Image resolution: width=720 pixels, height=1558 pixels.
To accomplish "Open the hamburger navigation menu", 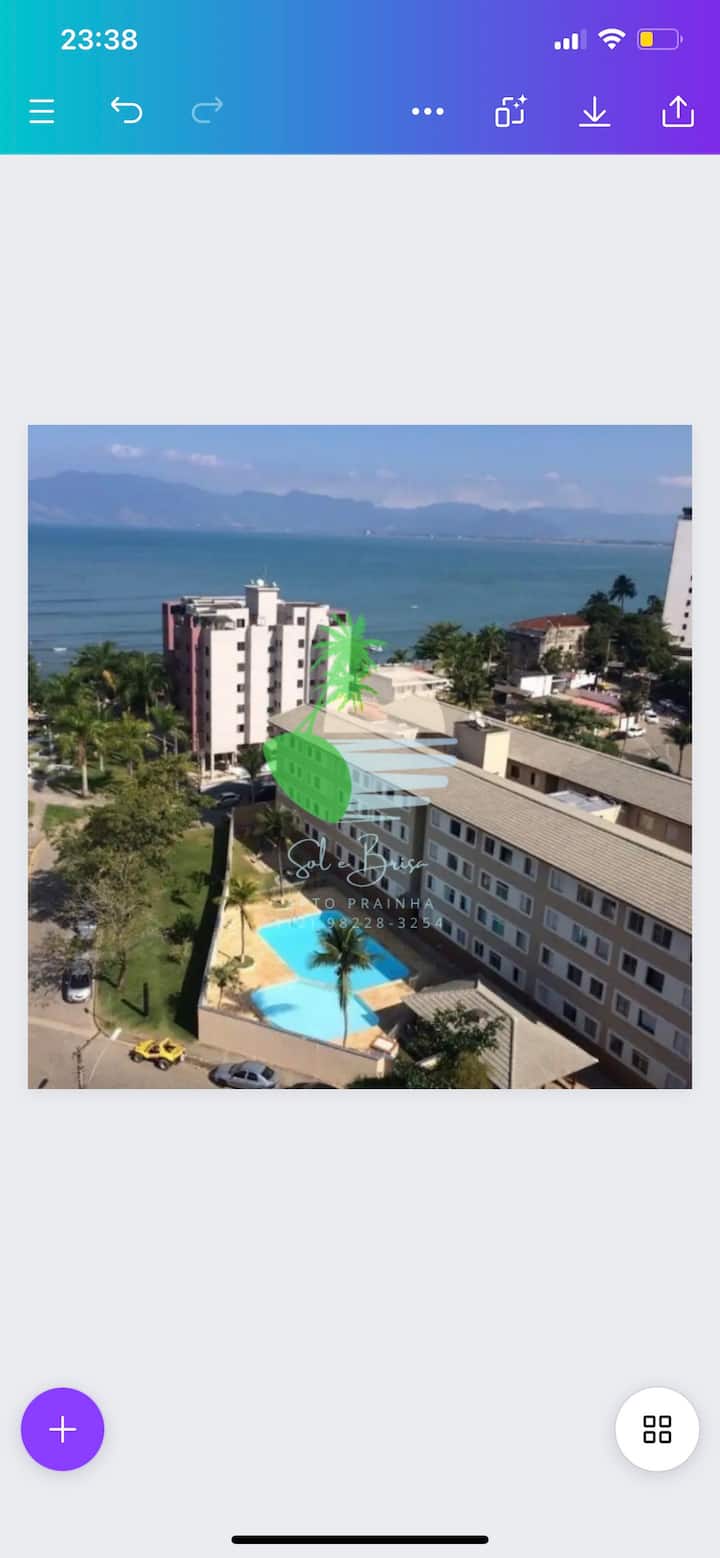I will point(41,111).
